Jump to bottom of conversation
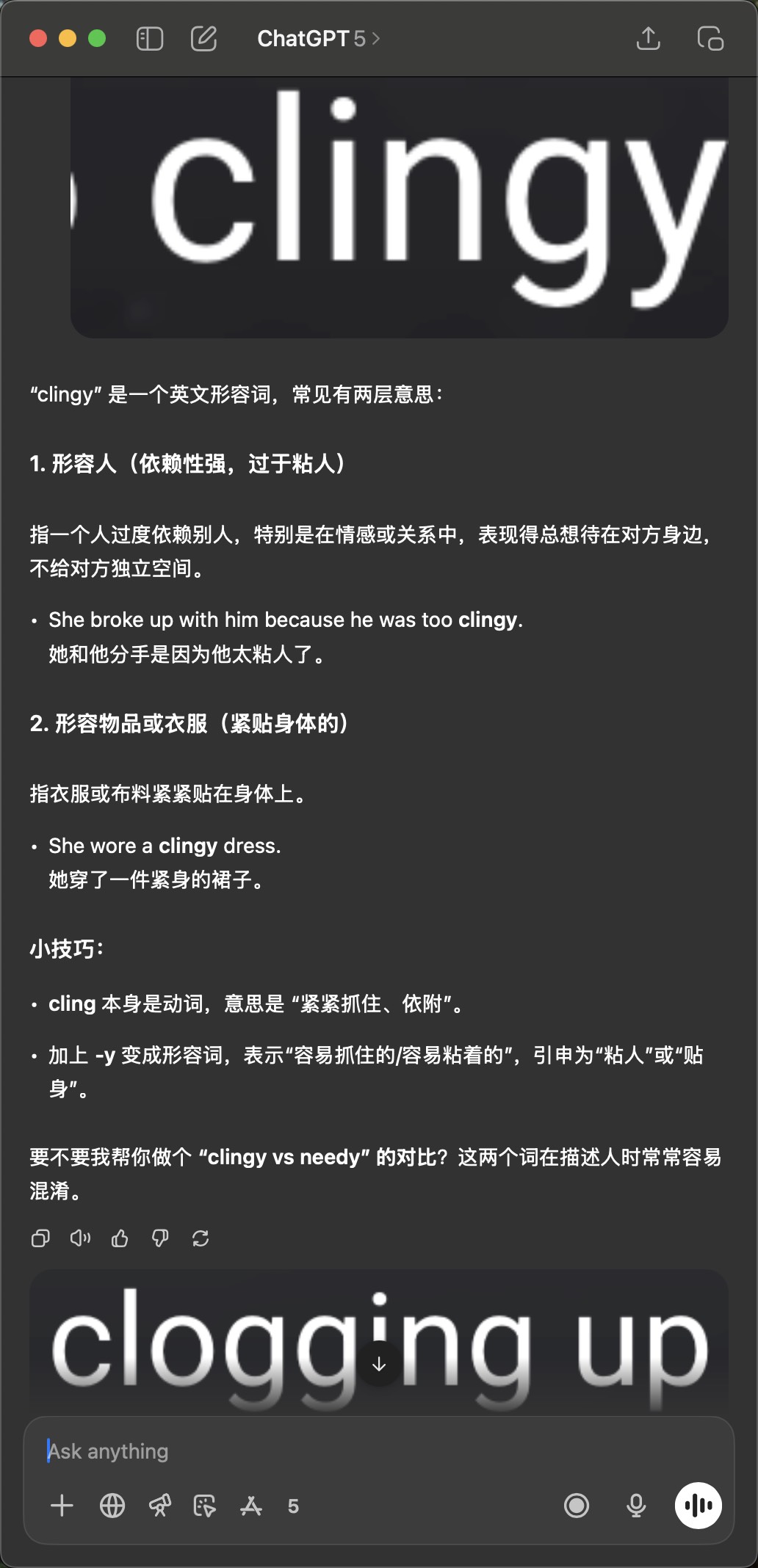The width and height of the screenshot is (758, 1568). tap(379, 1364)
